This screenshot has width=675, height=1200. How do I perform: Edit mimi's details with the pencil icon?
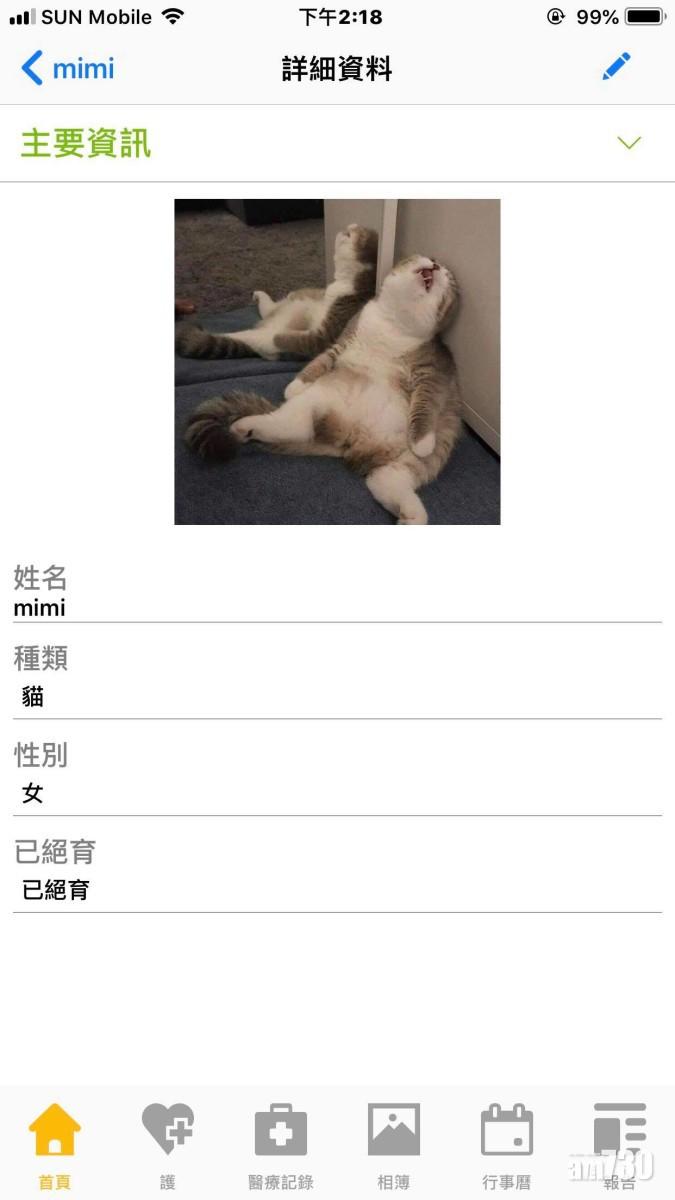click(x=616, y=67)
